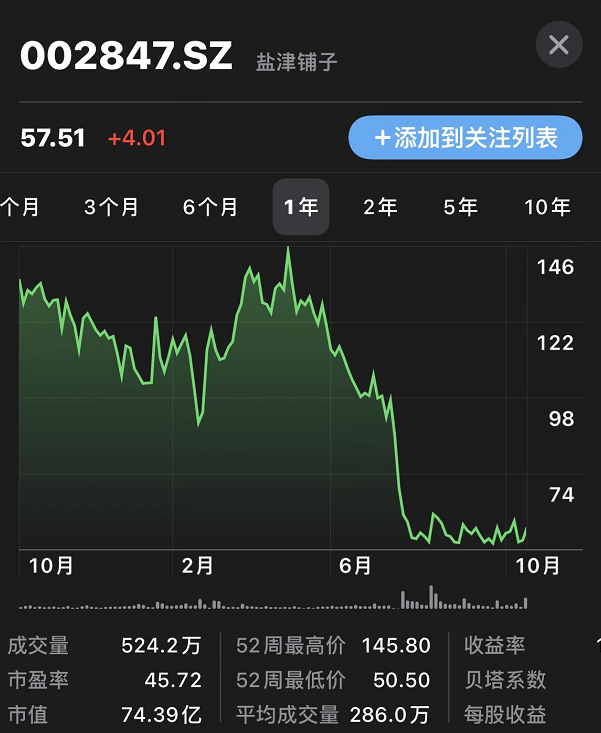Tap 添加到关注列表 to add the stock
The width and height of the screenshot is (601, 733).
[465, 137]
